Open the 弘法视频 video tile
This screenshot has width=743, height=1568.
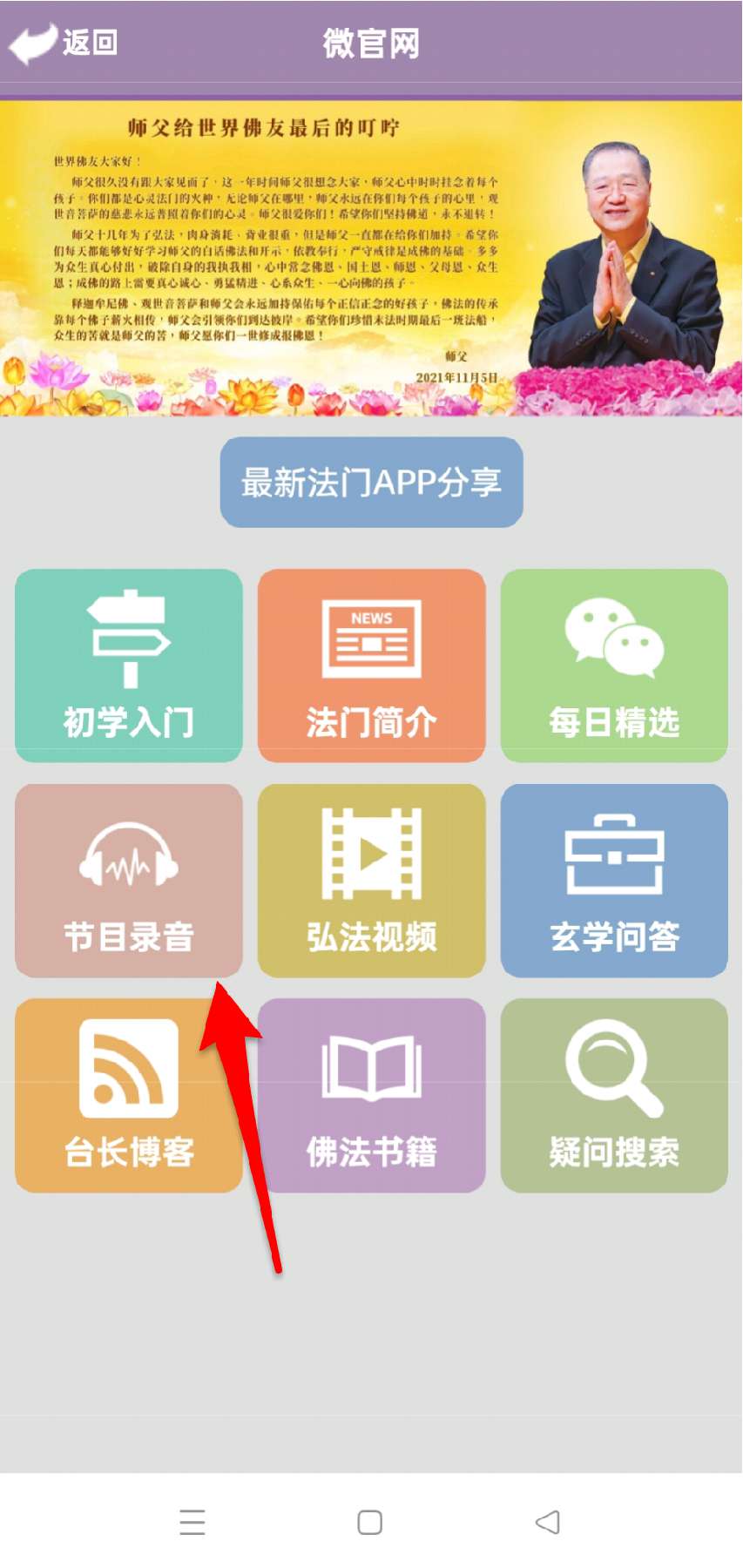[371, 880]
